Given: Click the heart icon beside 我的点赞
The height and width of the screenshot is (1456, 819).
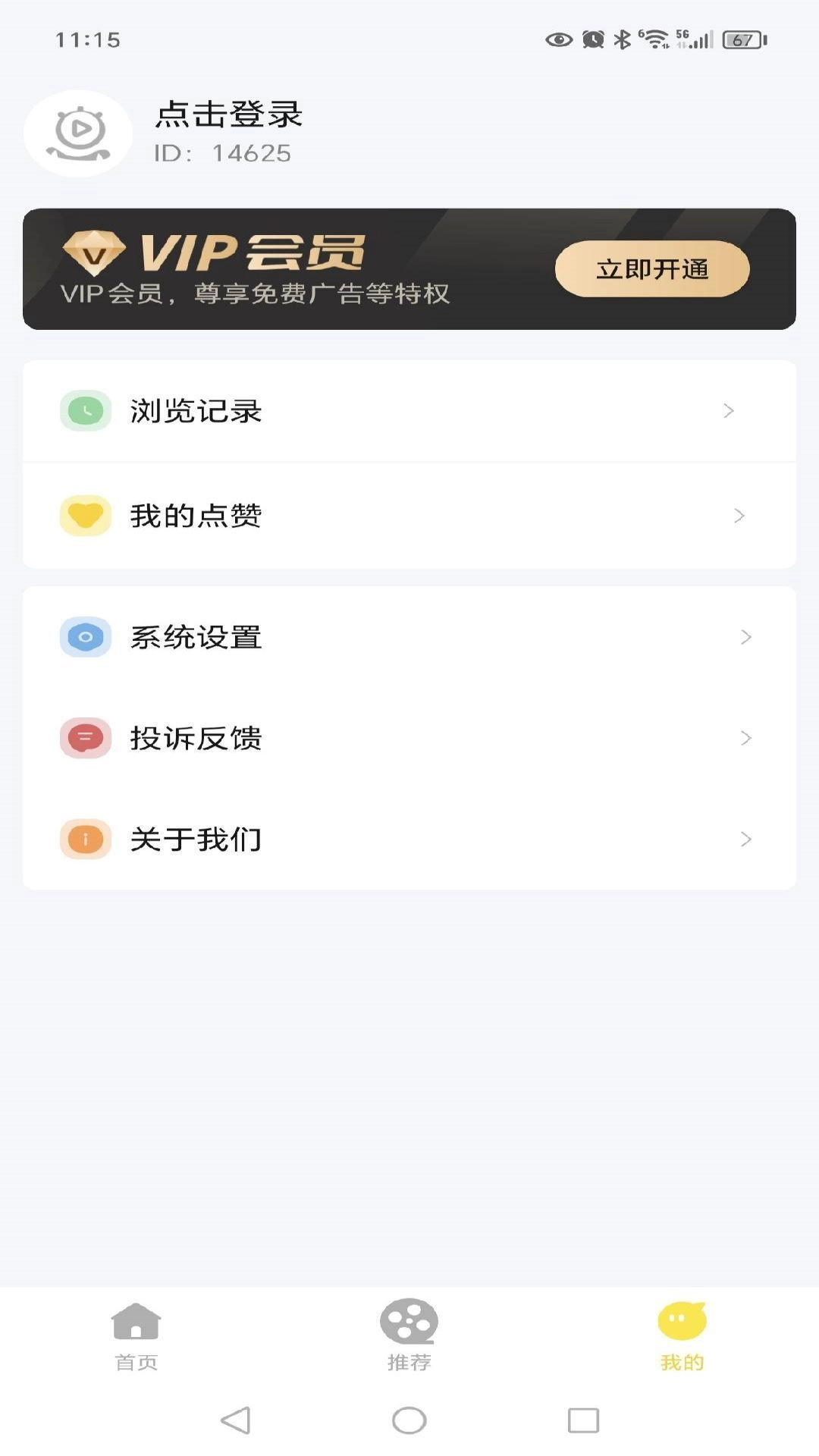Looking at the screenshot, I should (x=85, y=514).
